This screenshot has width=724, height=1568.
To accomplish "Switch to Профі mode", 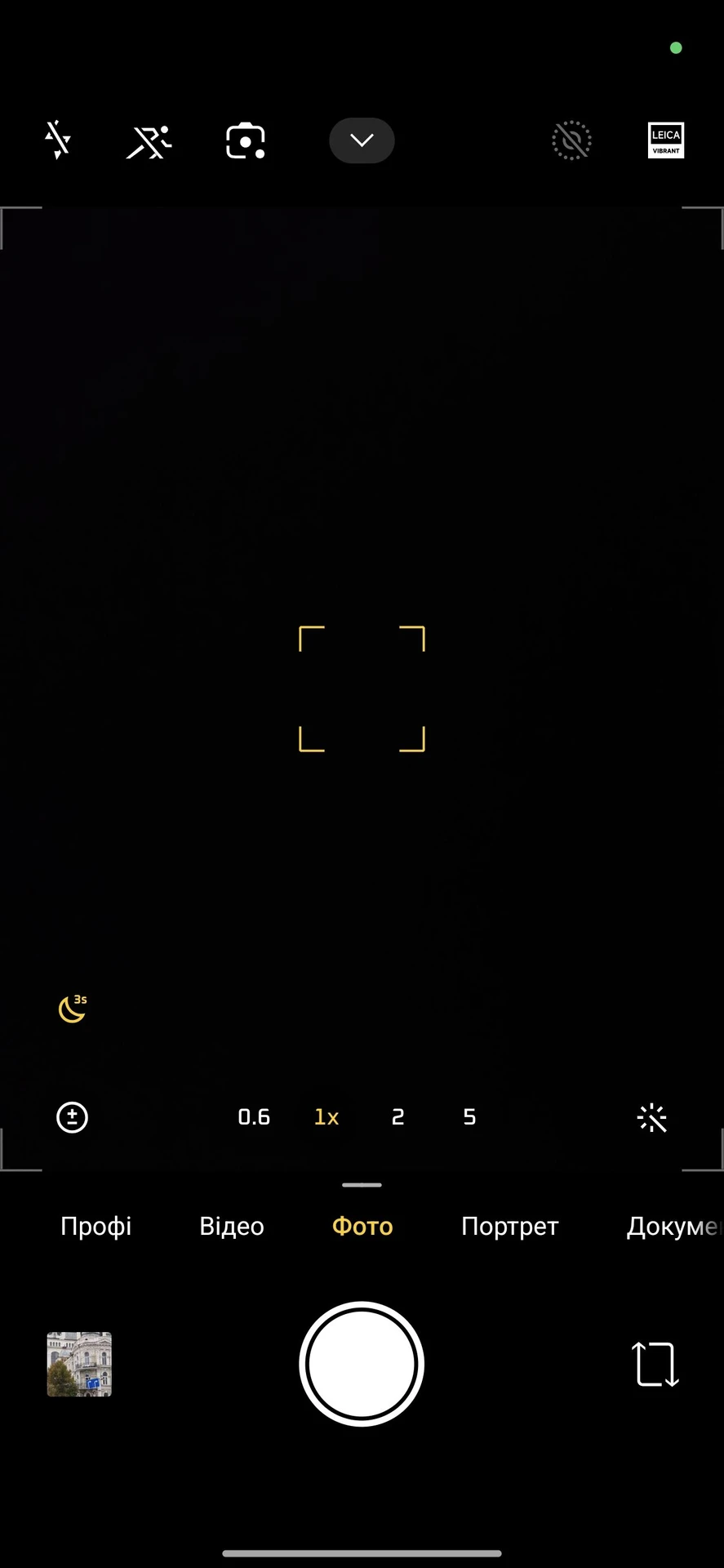I will click(x=96, y=1227).
